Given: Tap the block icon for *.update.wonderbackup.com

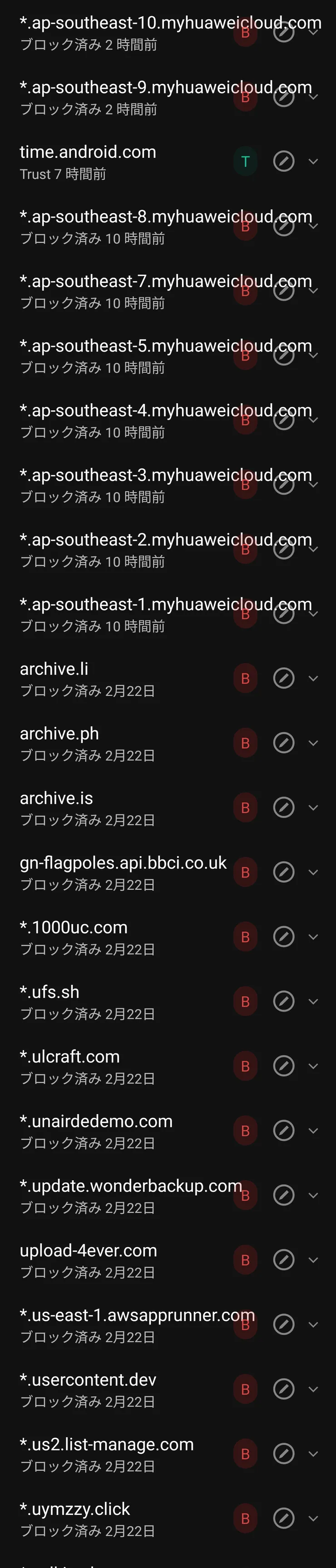Looking at the screenshot, I should [x=284, y=1195].
